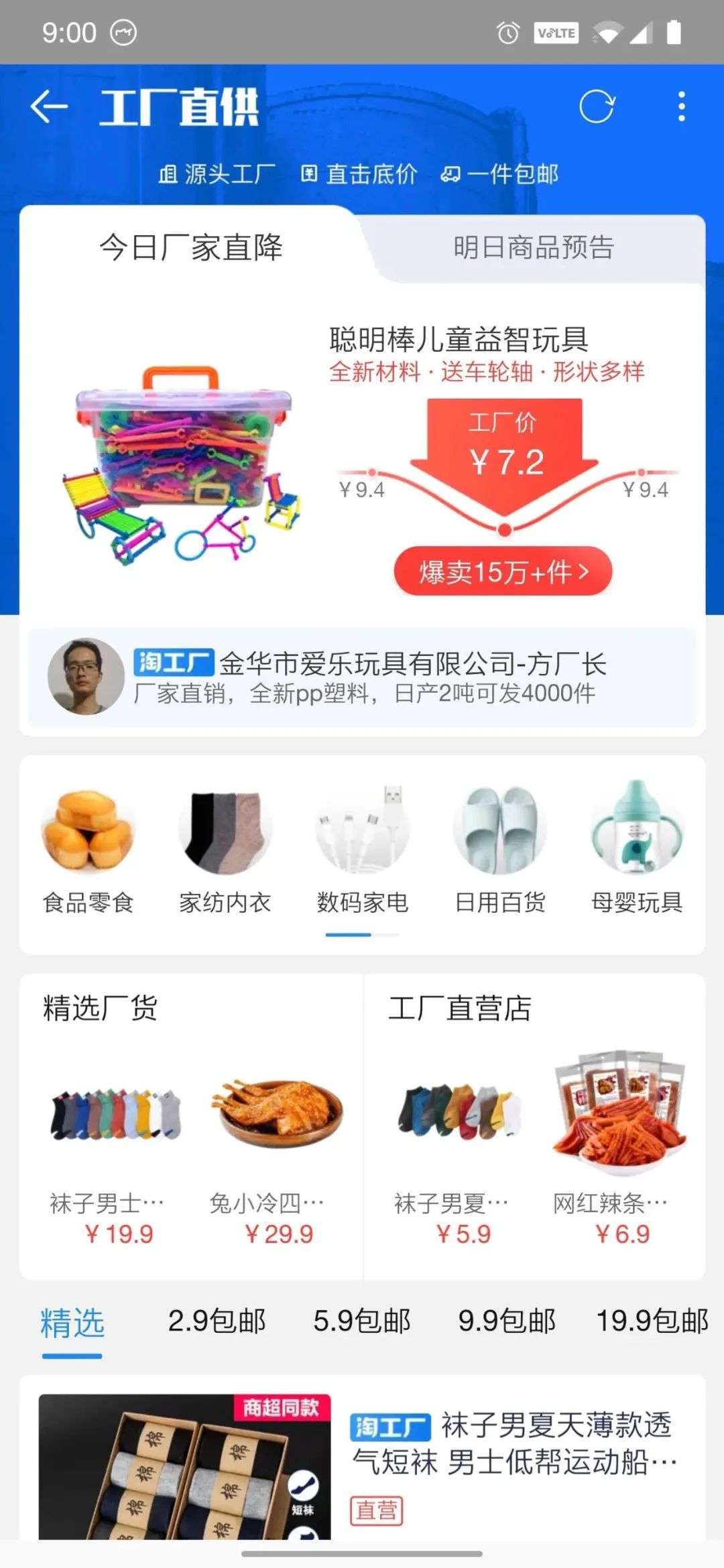The image size is (724, 1568).
Task: View the 日用百货 category
Action: pyautogui.click(x=500, y=848)
